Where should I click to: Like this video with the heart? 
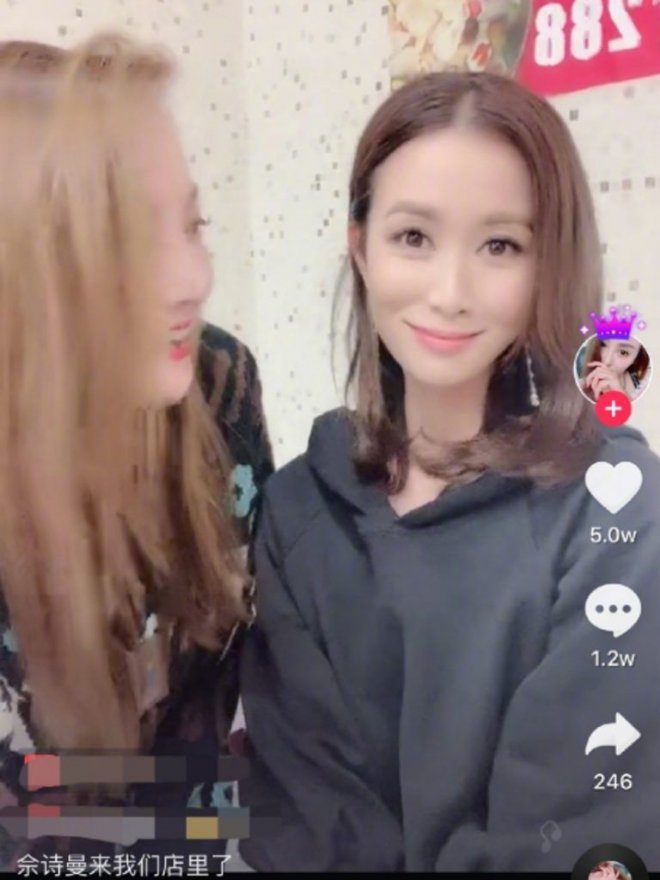coord(613,488)
